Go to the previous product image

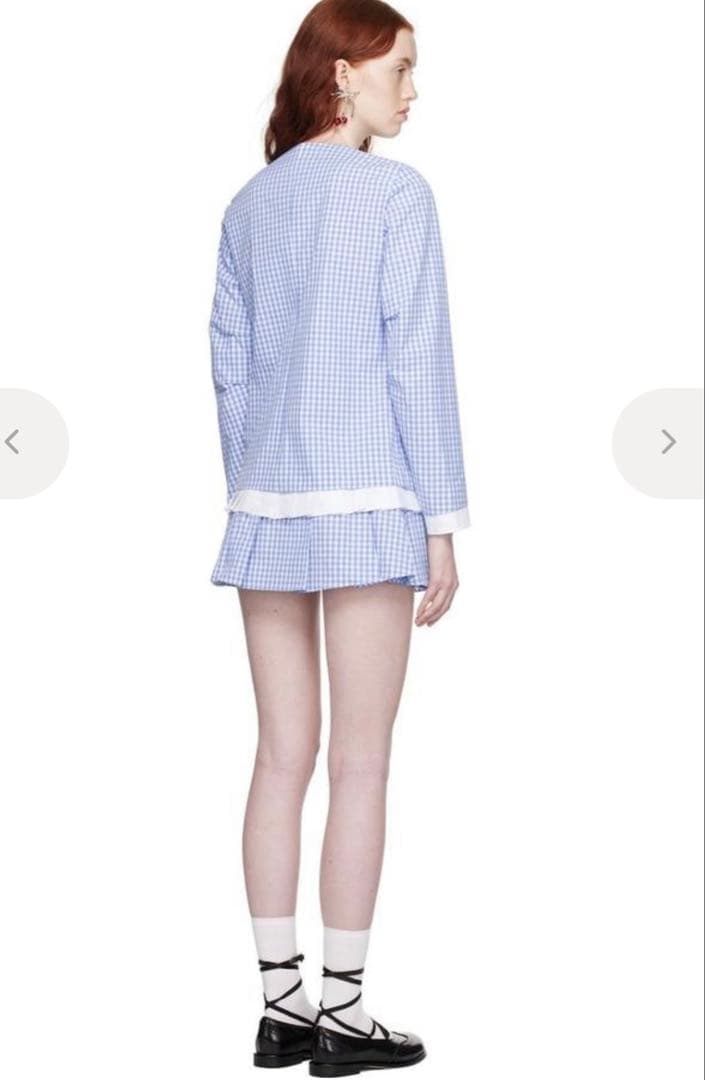[x=14, y=442]
